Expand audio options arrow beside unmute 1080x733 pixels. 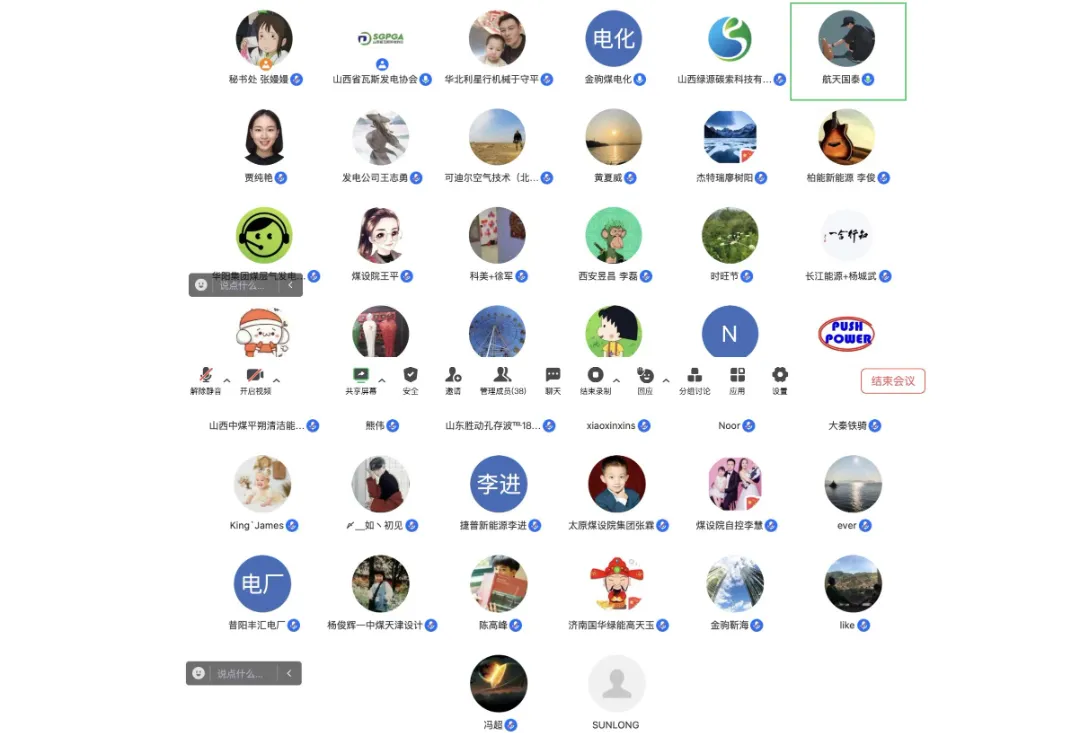pyautogui.click(x=227, y=381)
